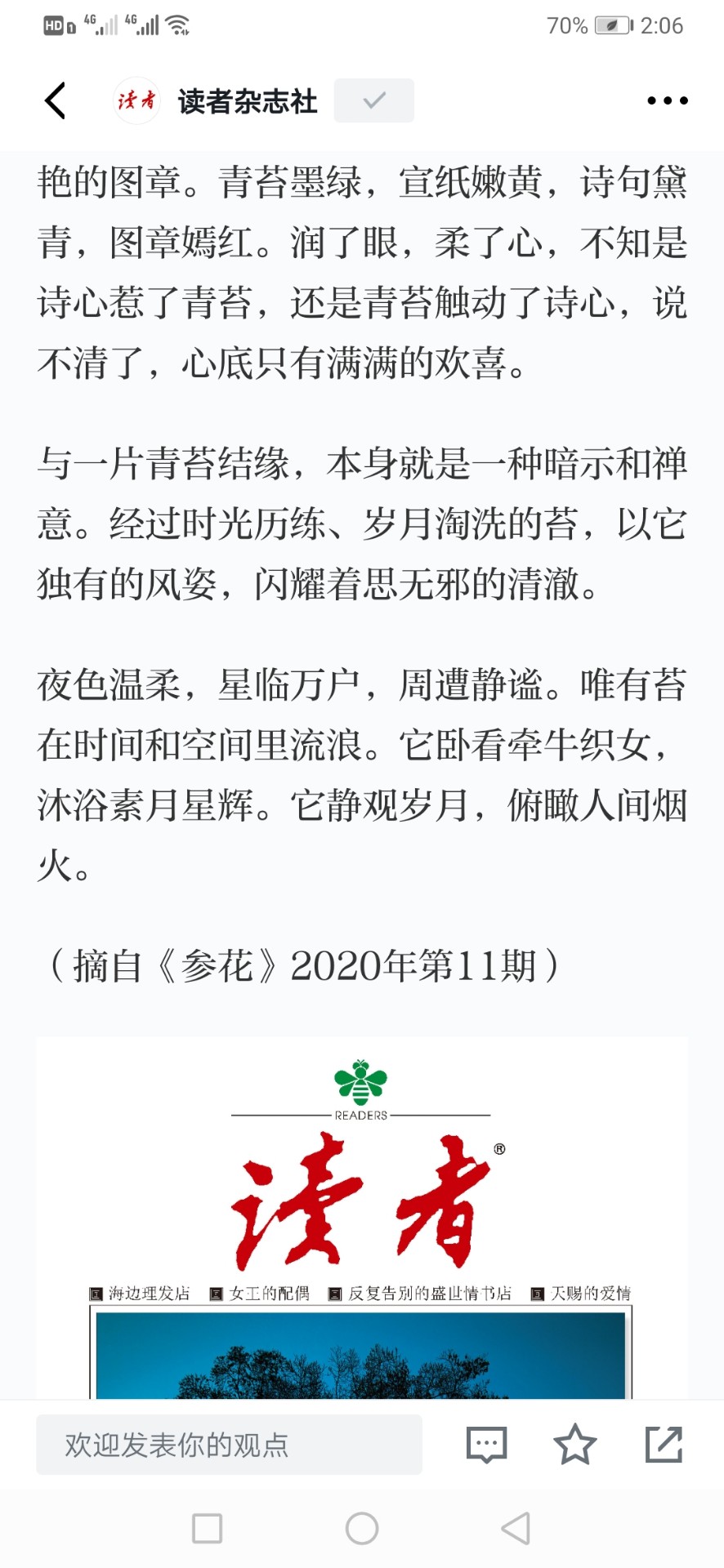Favorite this article with the star
This screenshot has width=724, height=1568.
click(x=575, y=1445)
